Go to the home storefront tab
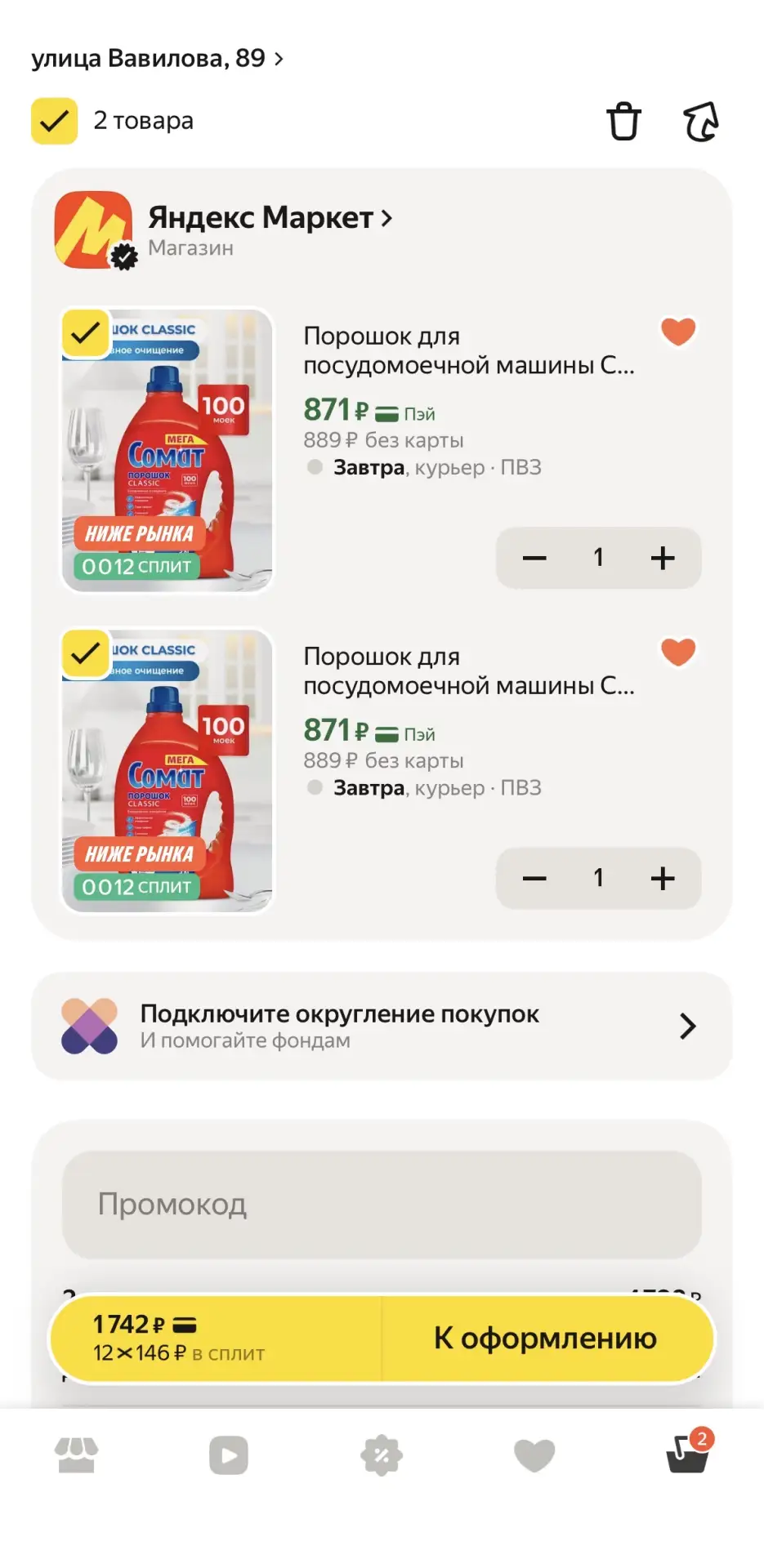 [77, 1455]
